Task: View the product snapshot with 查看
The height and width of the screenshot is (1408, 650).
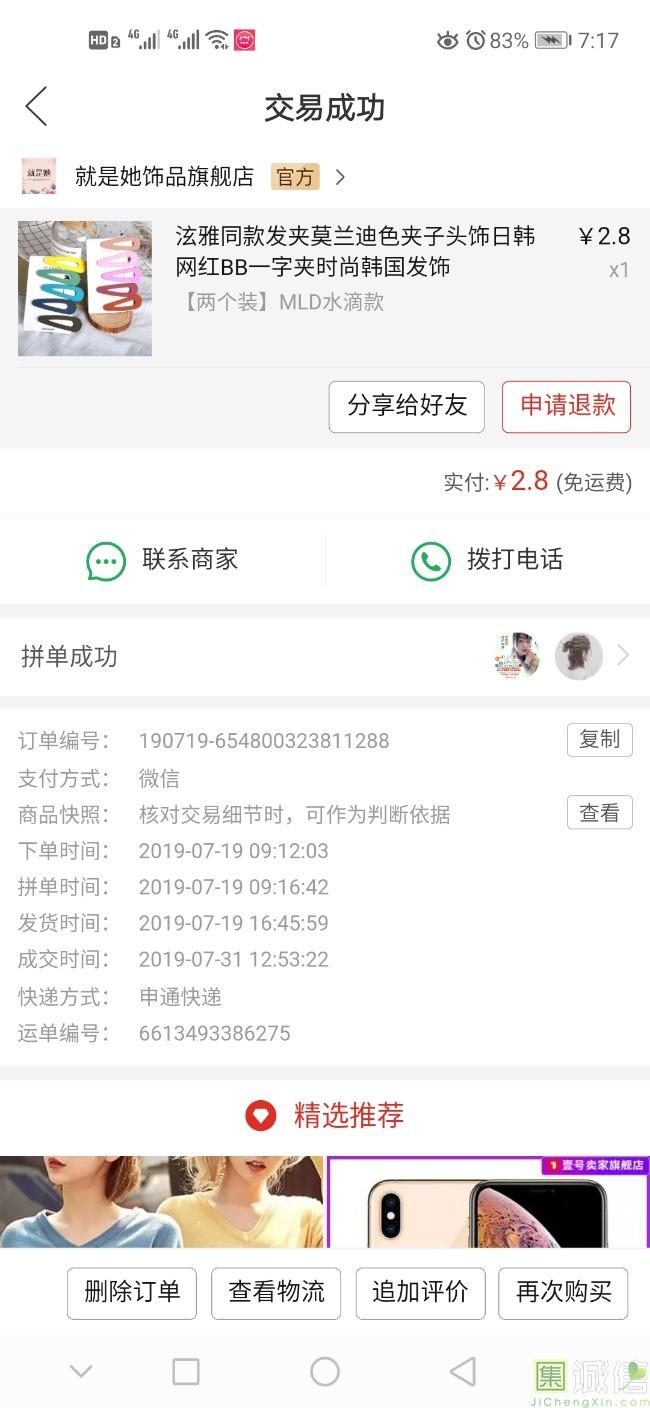Action: click(599, 813)
